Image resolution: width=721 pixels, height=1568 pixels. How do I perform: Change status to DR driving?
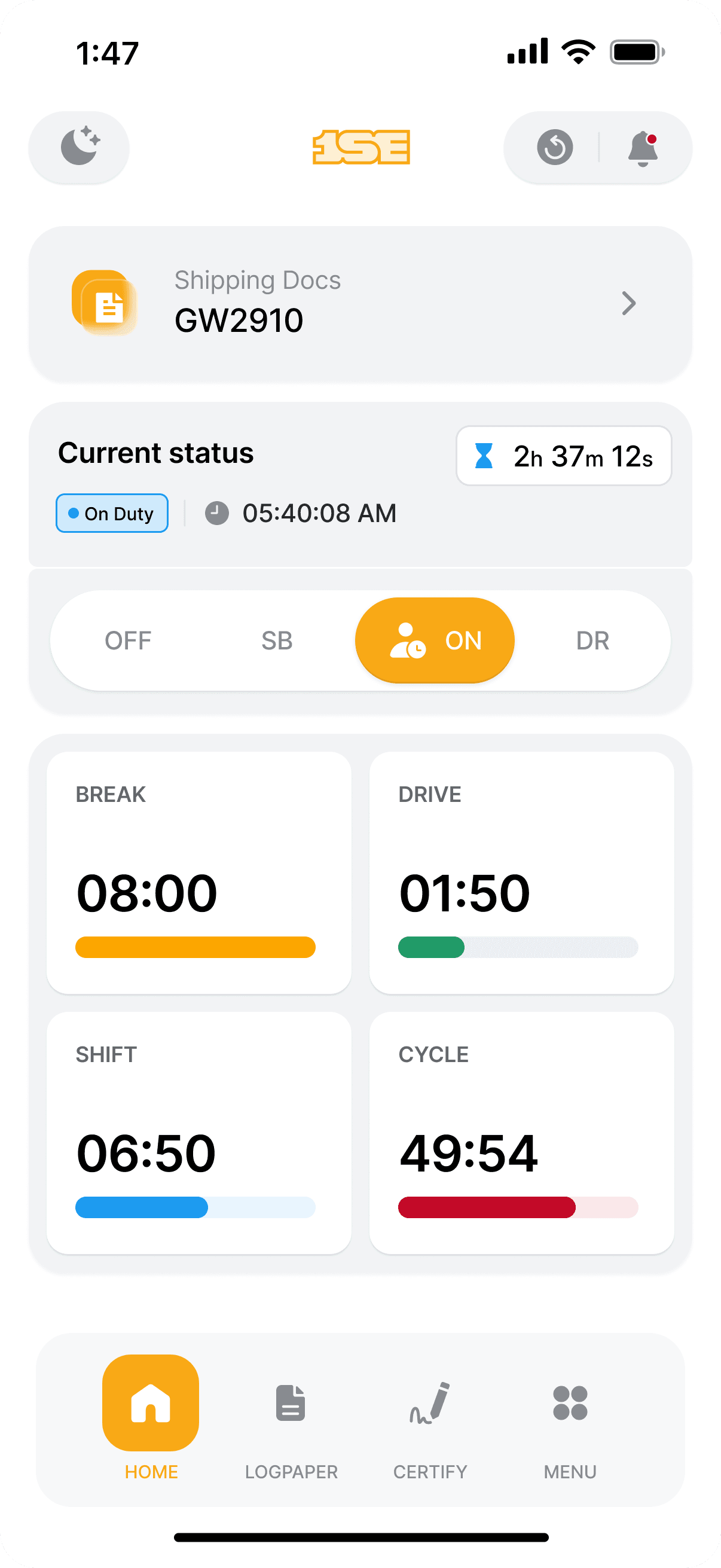point(592,640)
